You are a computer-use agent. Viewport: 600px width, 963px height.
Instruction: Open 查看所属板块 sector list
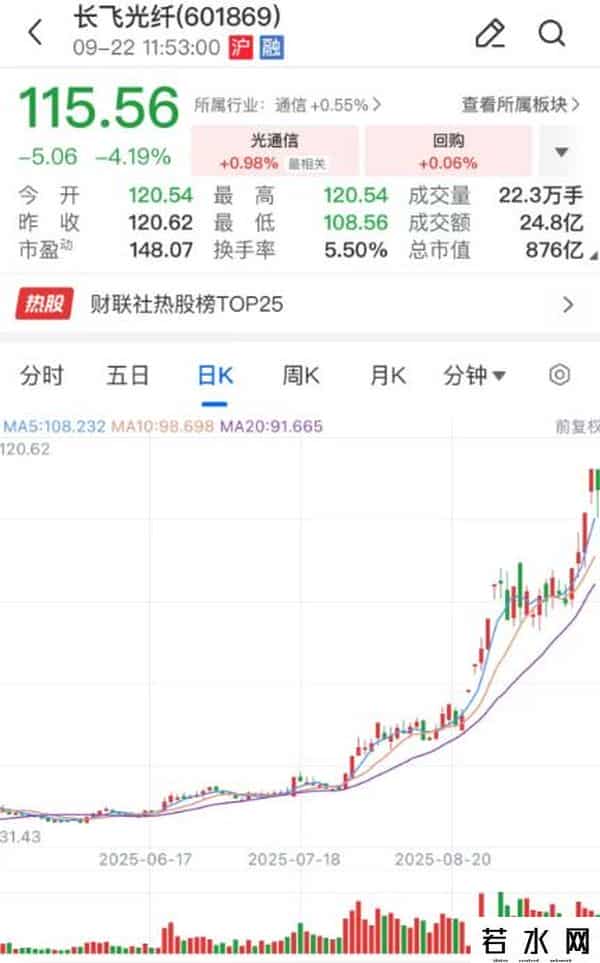520,104
